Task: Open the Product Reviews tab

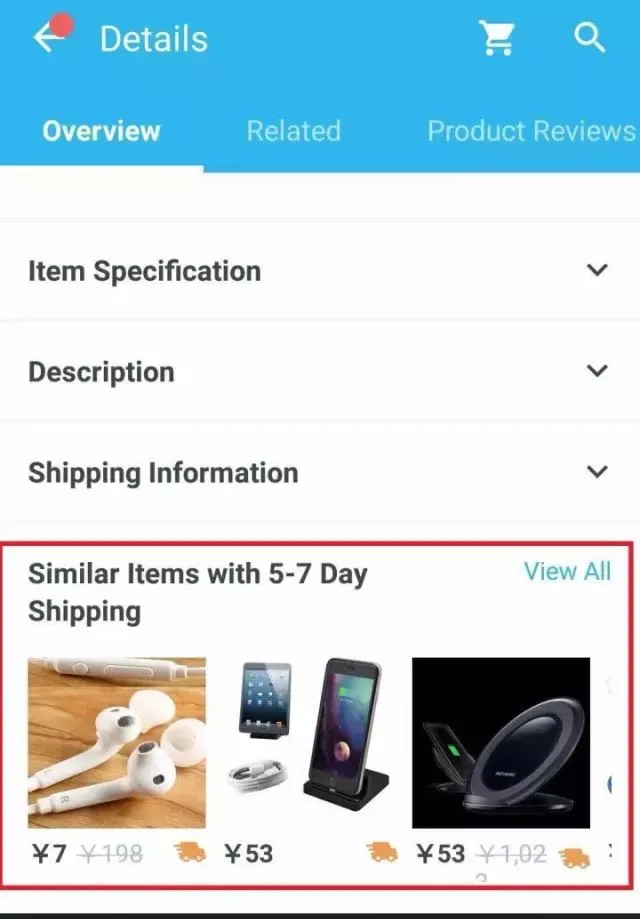Action: tap(531, 131)
